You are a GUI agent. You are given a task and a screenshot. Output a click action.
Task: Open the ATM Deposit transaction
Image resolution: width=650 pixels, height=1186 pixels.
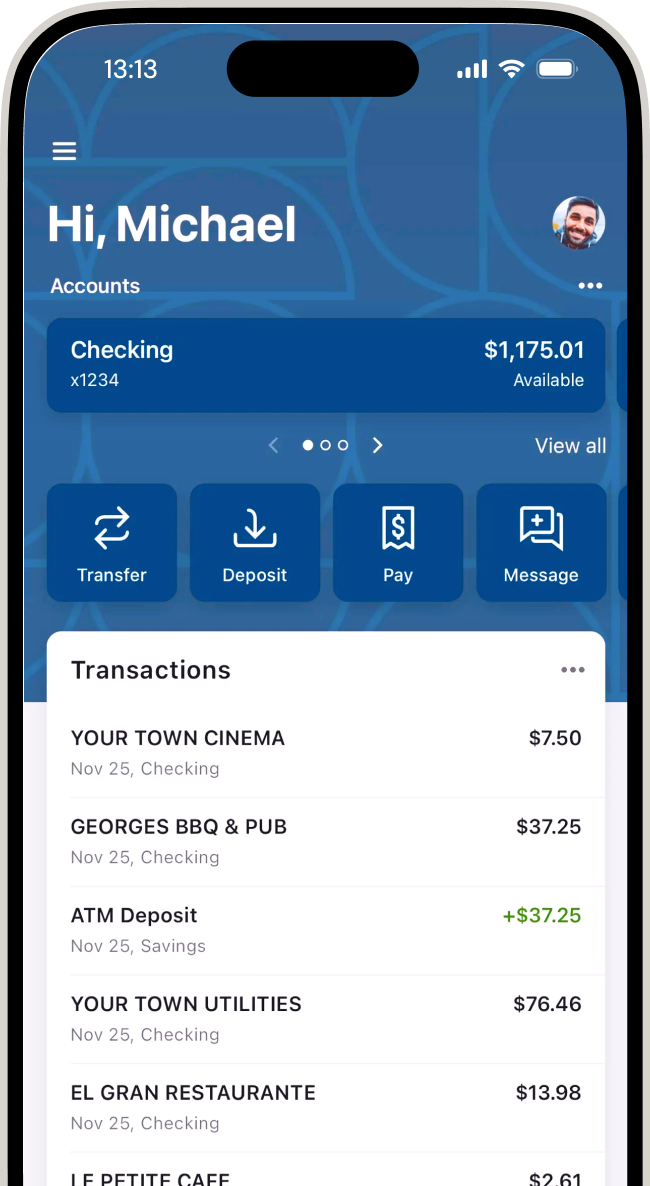point(326,930)
